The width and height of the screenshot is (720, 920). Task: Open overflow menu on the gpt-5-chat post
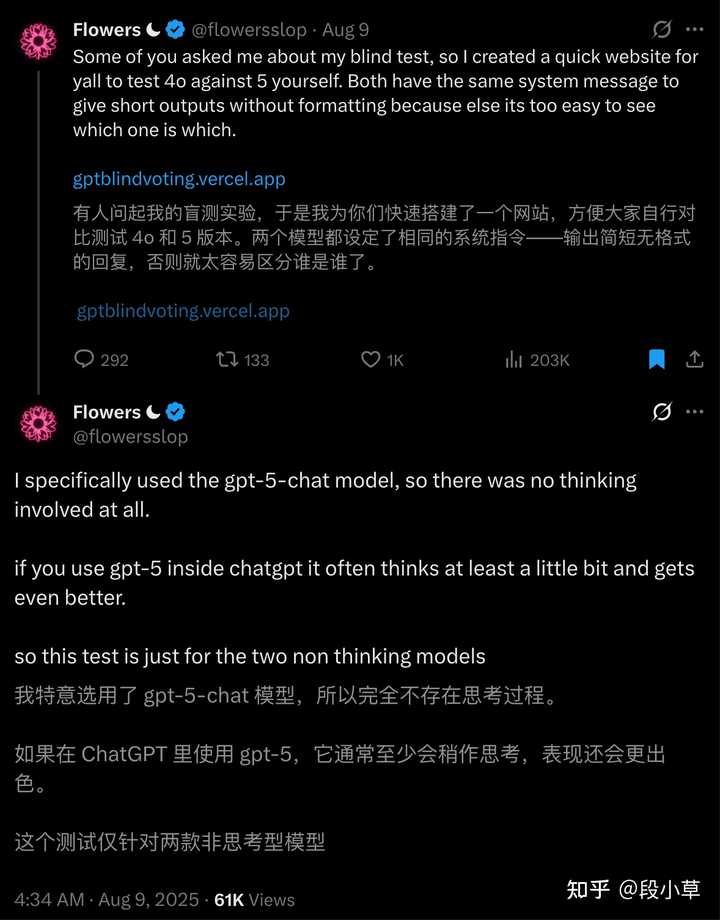point(693,412)
